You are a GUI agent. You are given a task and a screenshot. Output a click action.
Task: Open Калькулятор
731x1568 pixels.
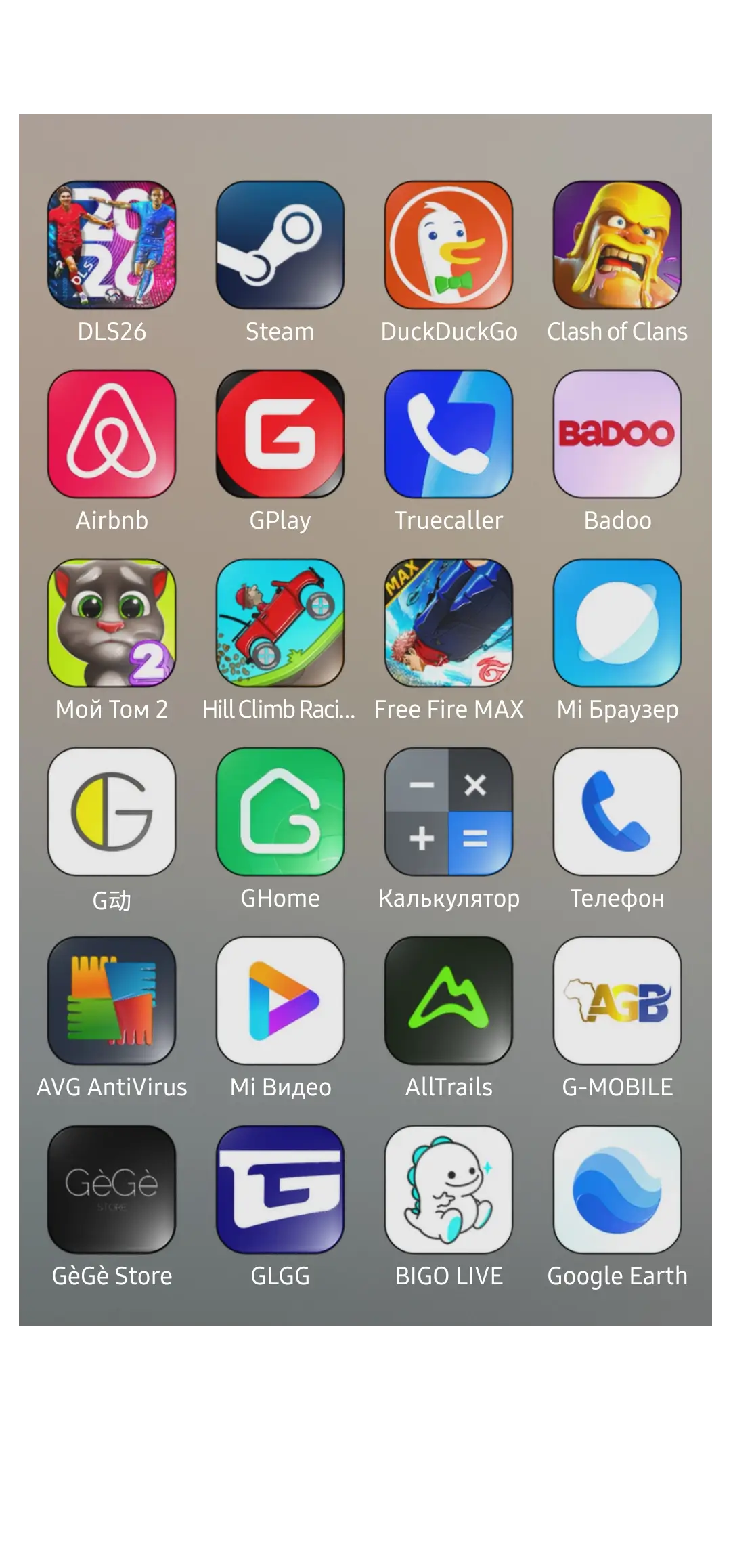tap(449, 811)
